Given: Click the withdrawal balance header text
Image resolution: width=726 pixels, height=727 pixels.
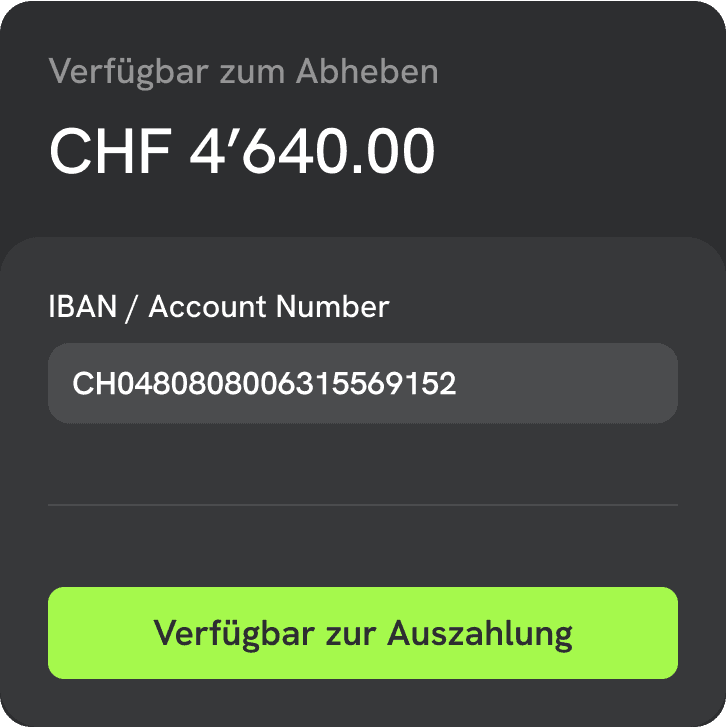Looking at the screenshot, I should point(243,71).
